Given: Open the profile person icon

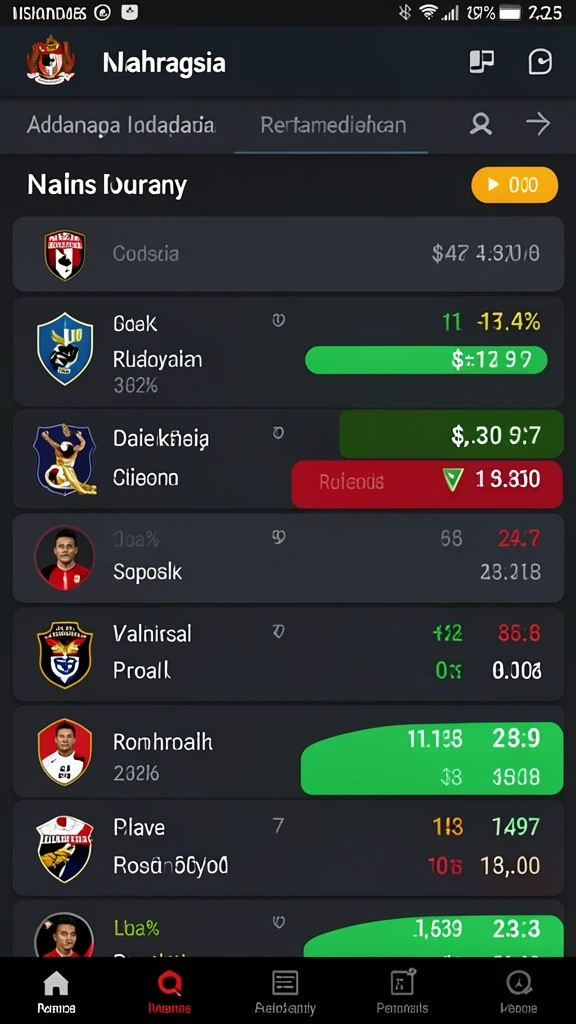Looking at the screenshot, I should [x=481, y=123].
